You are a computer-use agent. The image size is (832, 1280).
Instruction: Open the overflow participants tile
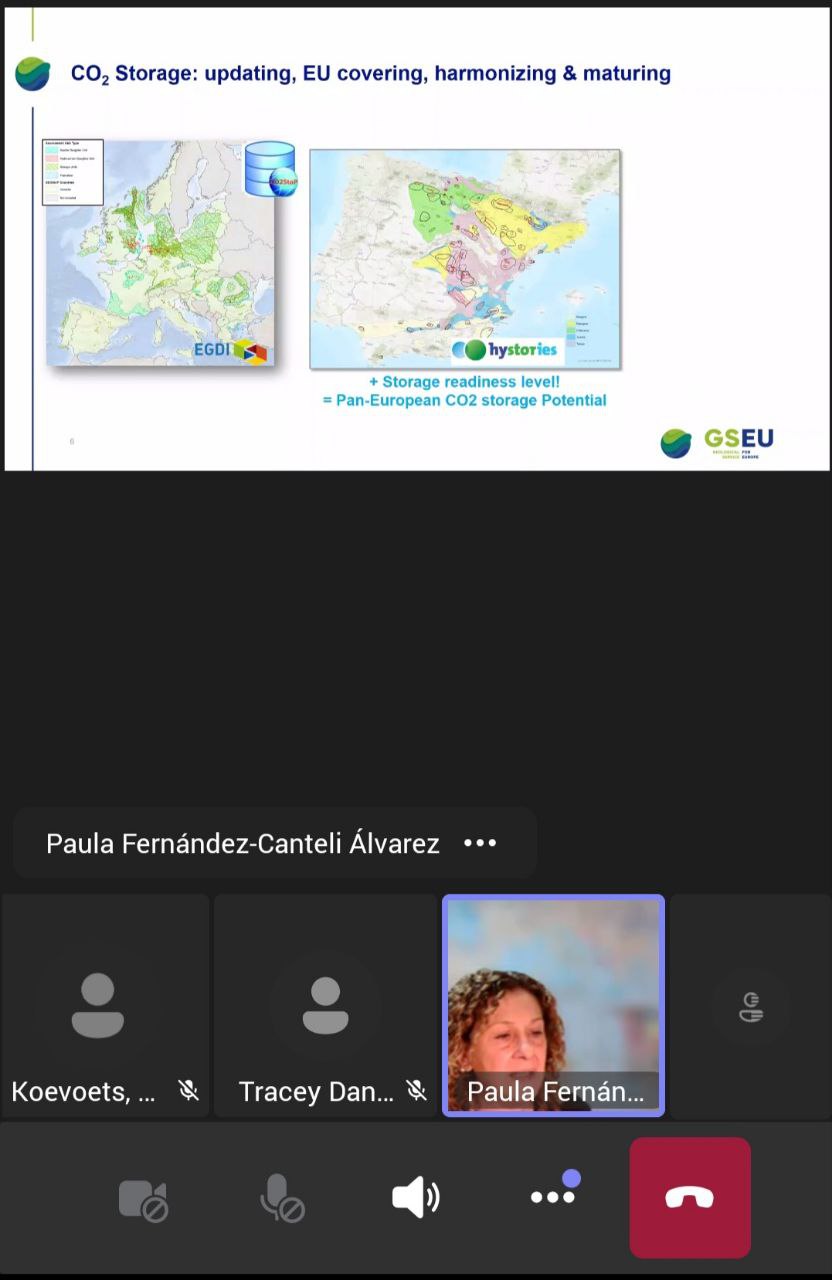pos(750,1006)
